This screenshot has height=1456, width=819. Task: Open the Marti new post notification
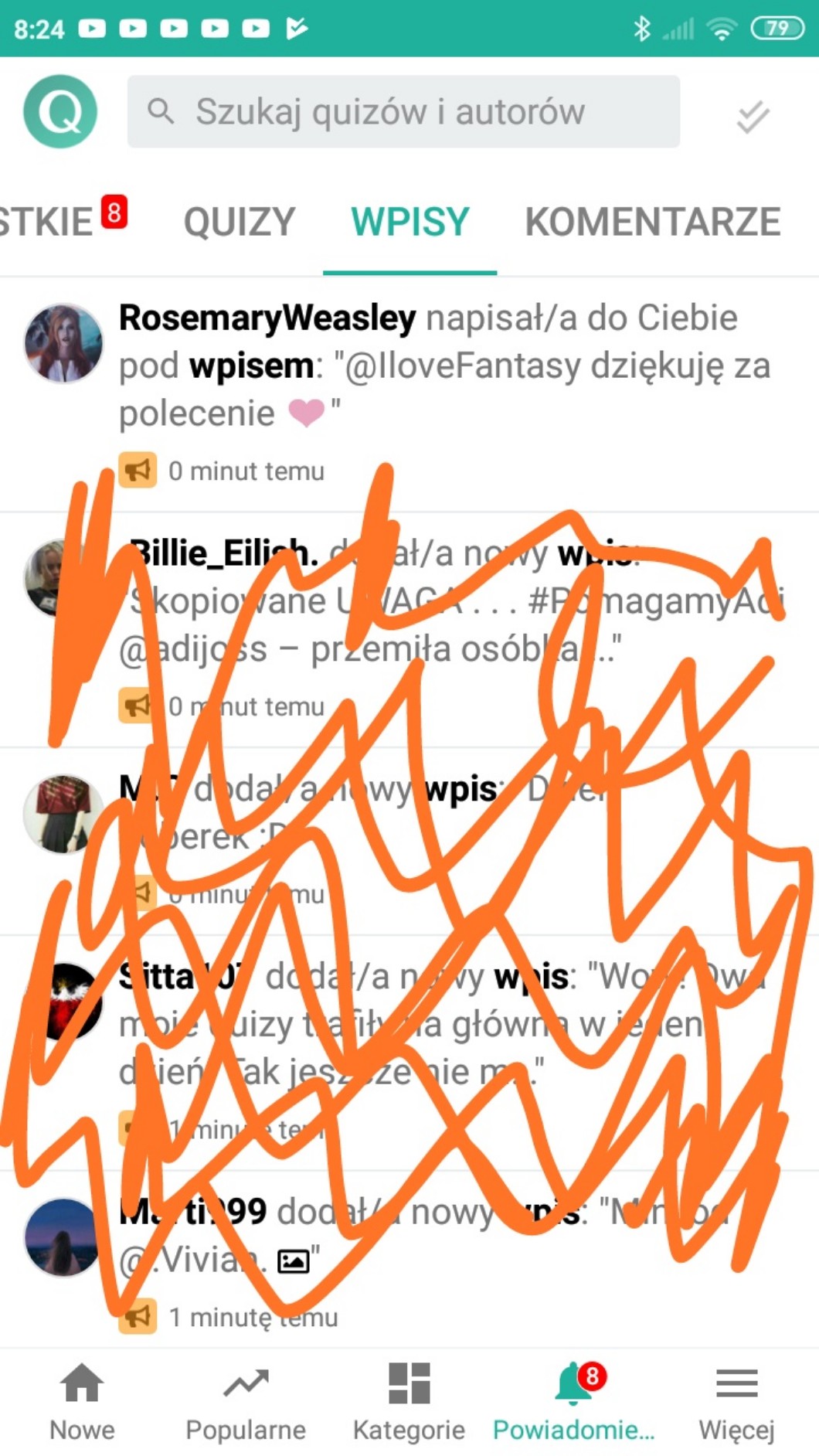pos(444,1237)
